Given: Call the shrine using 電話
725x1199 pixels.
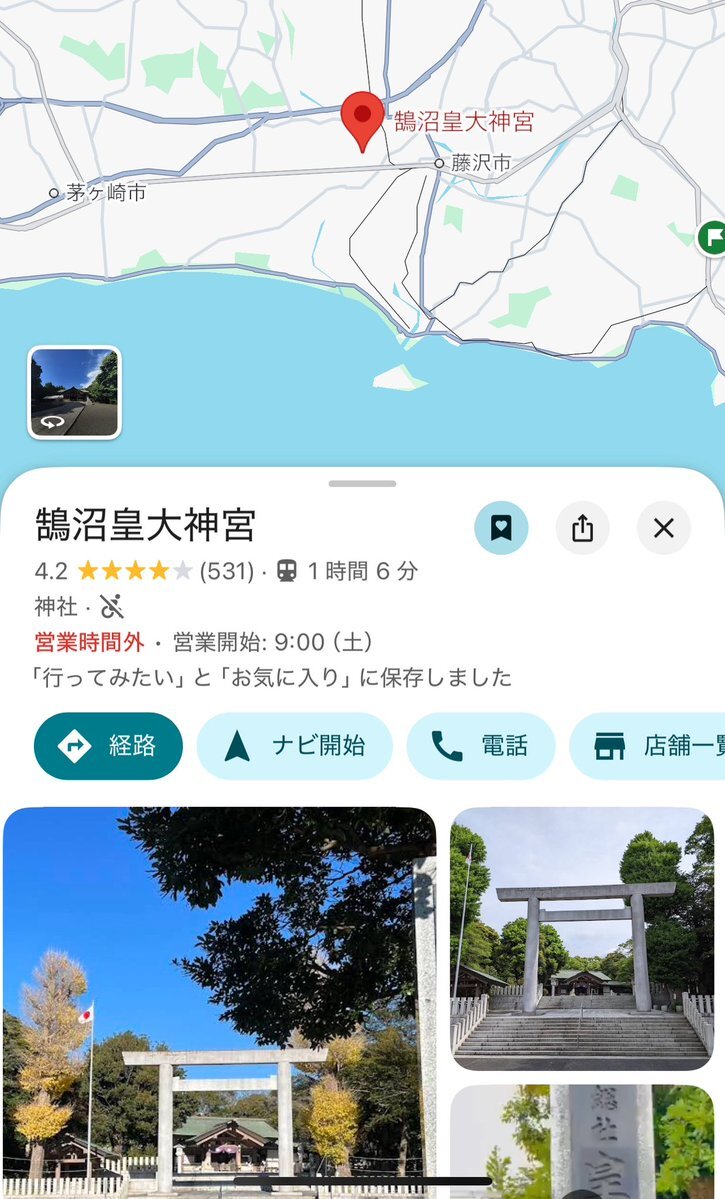Looking at the screenshot, I should [x=480, y=746].
